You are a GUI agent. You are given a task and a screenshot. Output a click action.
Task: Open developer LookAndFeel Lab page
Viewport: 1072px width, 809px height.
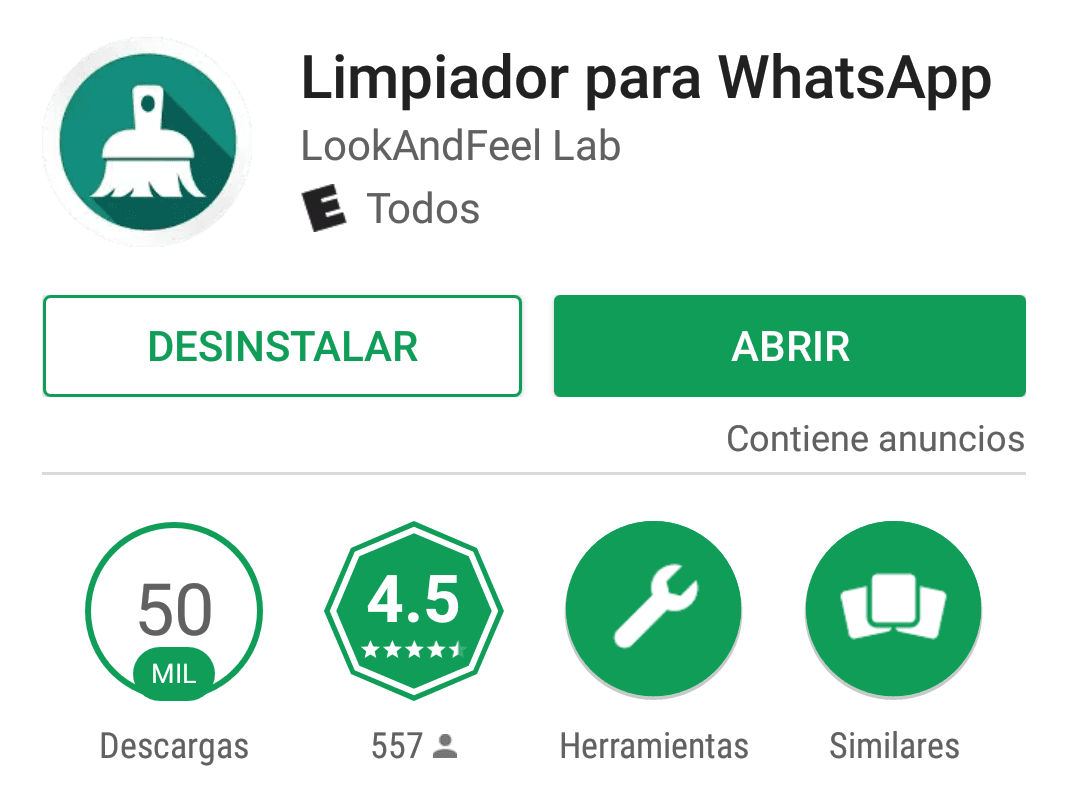pos(461,147)
